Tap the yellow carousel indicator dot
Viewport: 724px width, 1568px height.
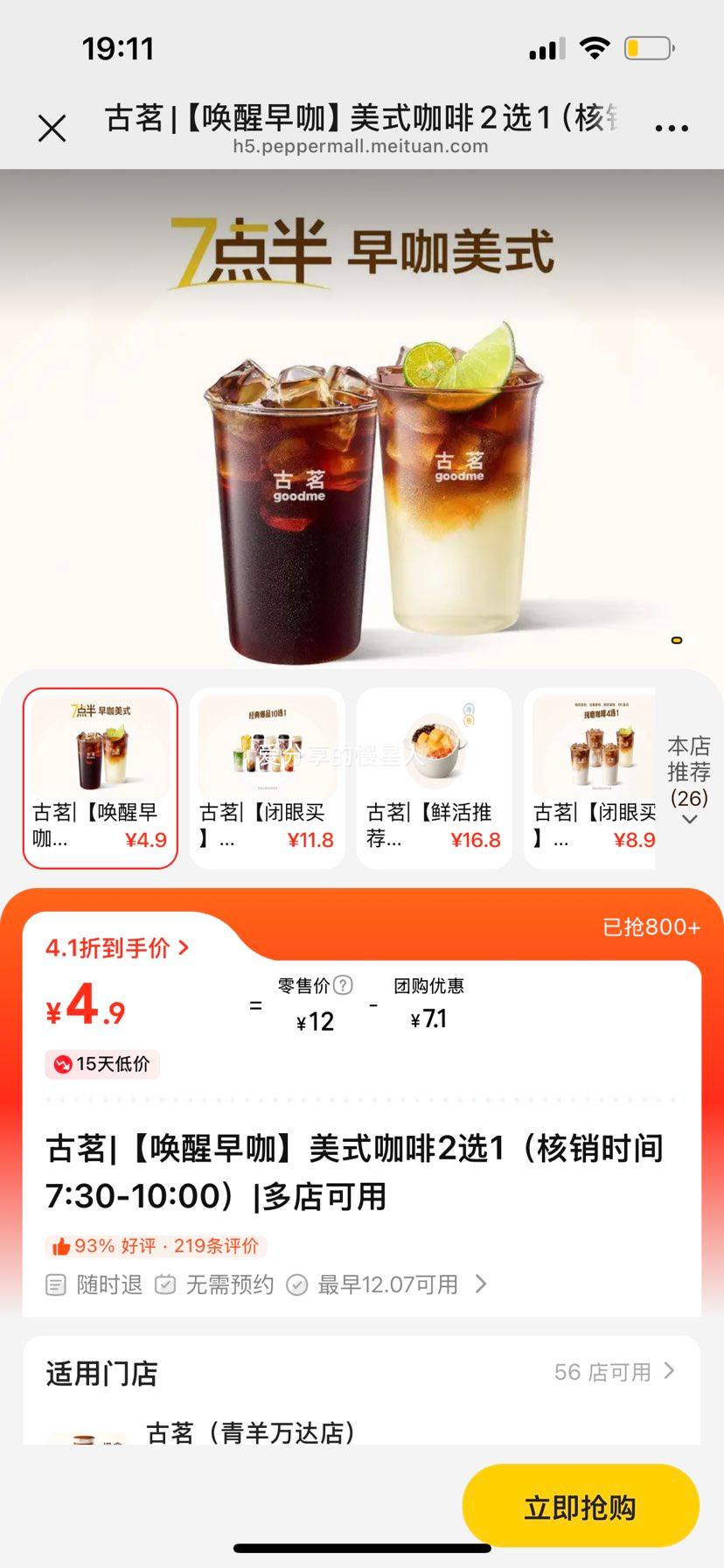point(678,640)
